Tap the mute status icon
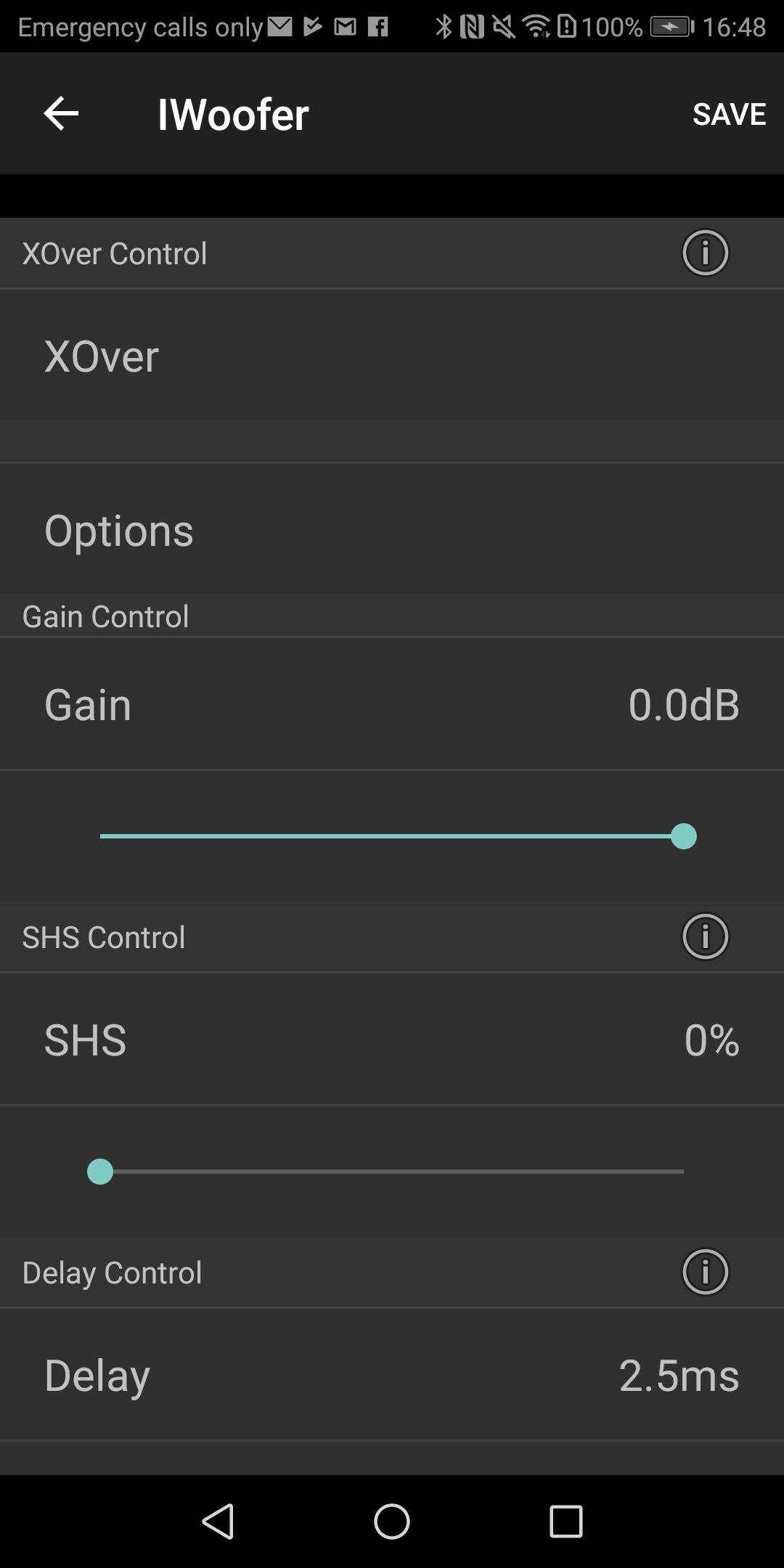Screen dimensions: 784x1568 click(504, 28)
